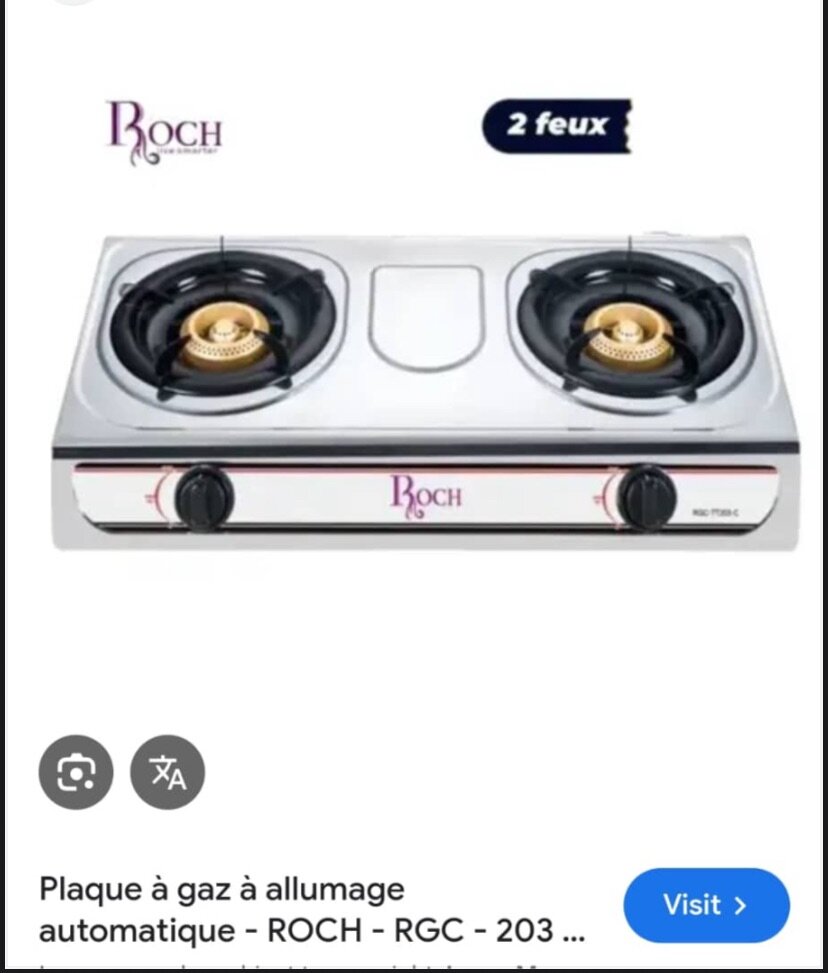
Task: Translate the text in the image
Action: tap(168, 772)
